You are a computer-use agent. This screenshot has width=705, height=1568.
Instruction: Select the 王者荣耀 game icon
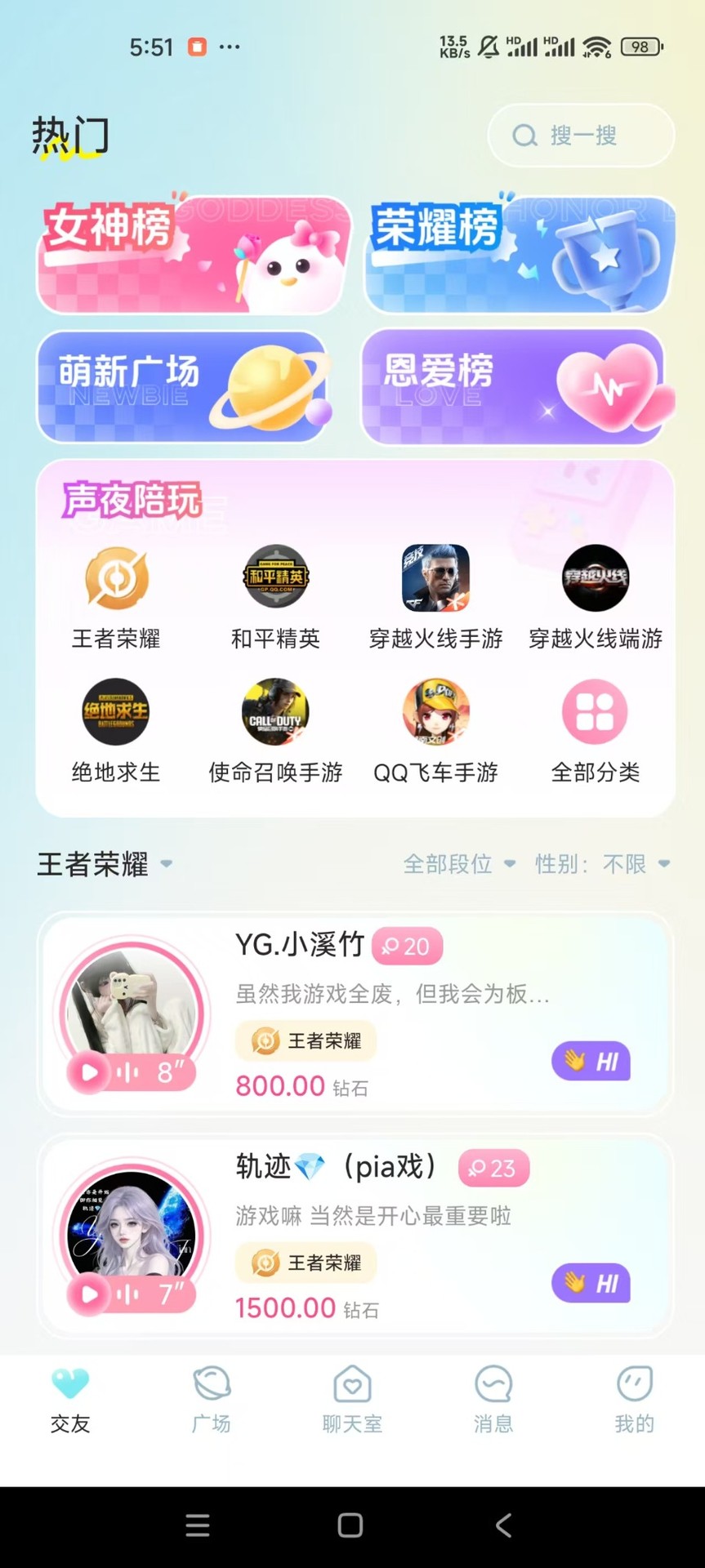tap(115, 578)
